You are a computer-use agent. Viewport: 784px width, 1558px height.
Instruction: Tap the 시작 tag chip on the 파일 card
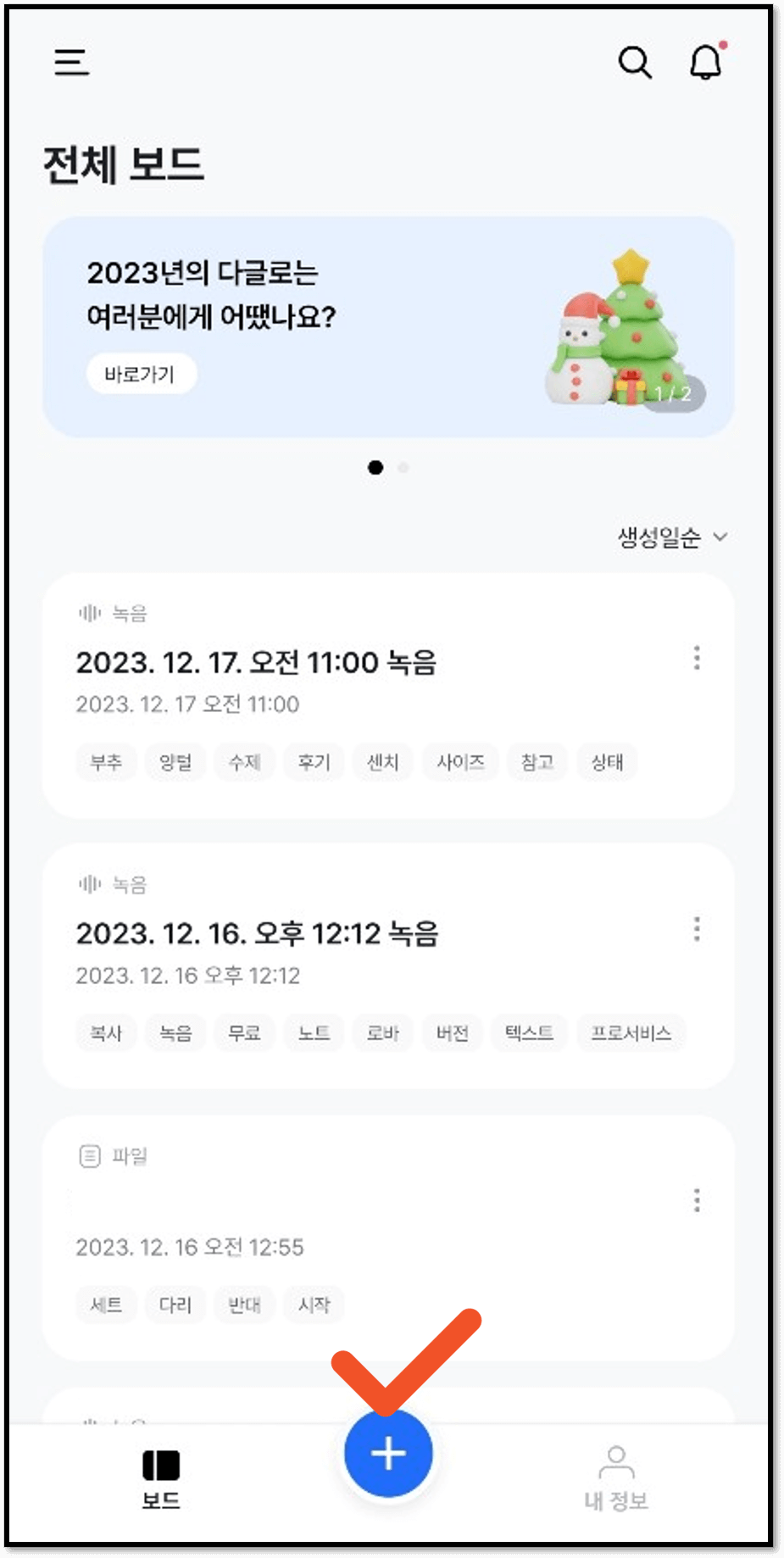[x=314, y=1305]
